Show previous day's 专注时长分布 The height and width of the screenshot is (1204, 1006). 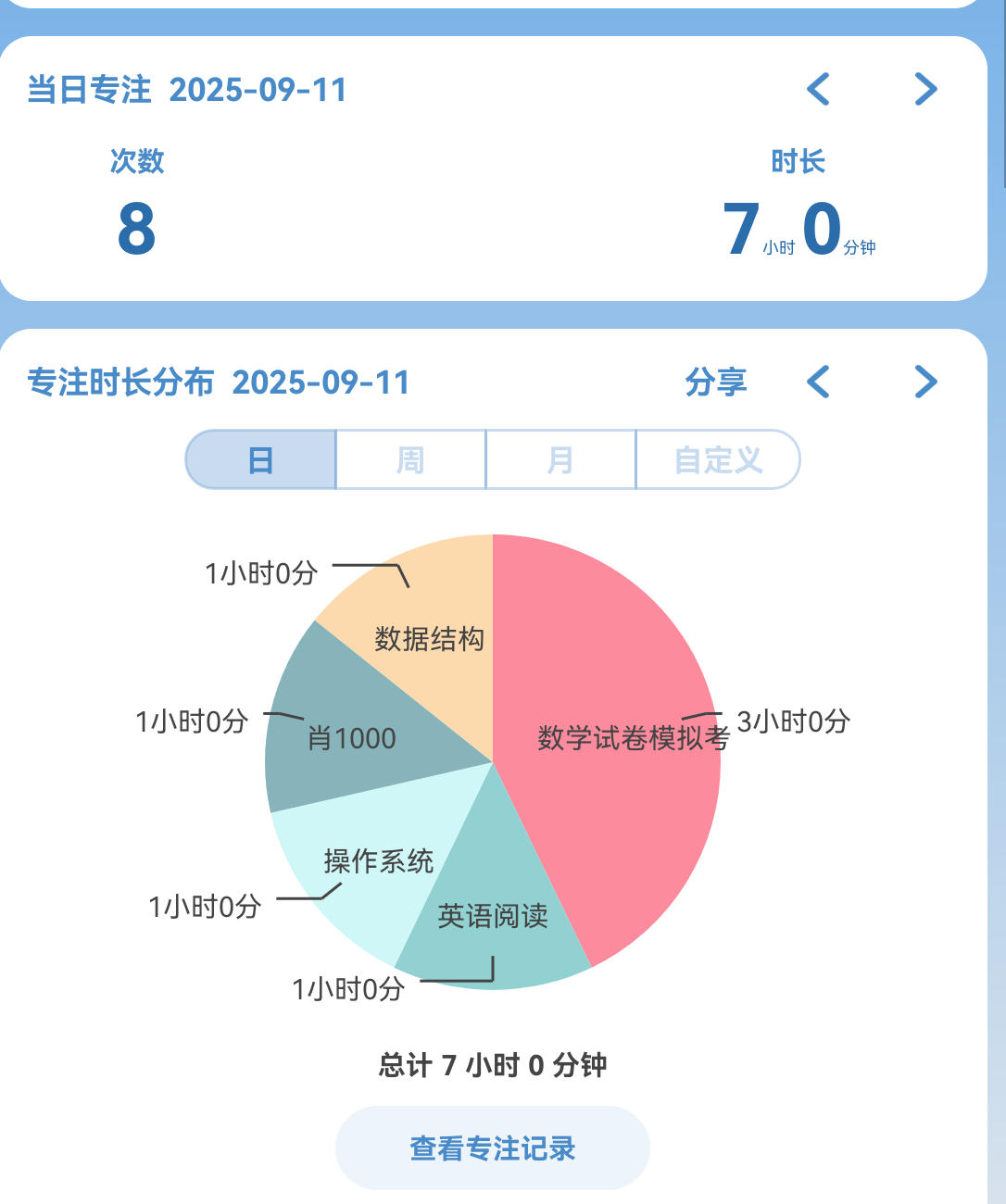[x=818, y=382]
